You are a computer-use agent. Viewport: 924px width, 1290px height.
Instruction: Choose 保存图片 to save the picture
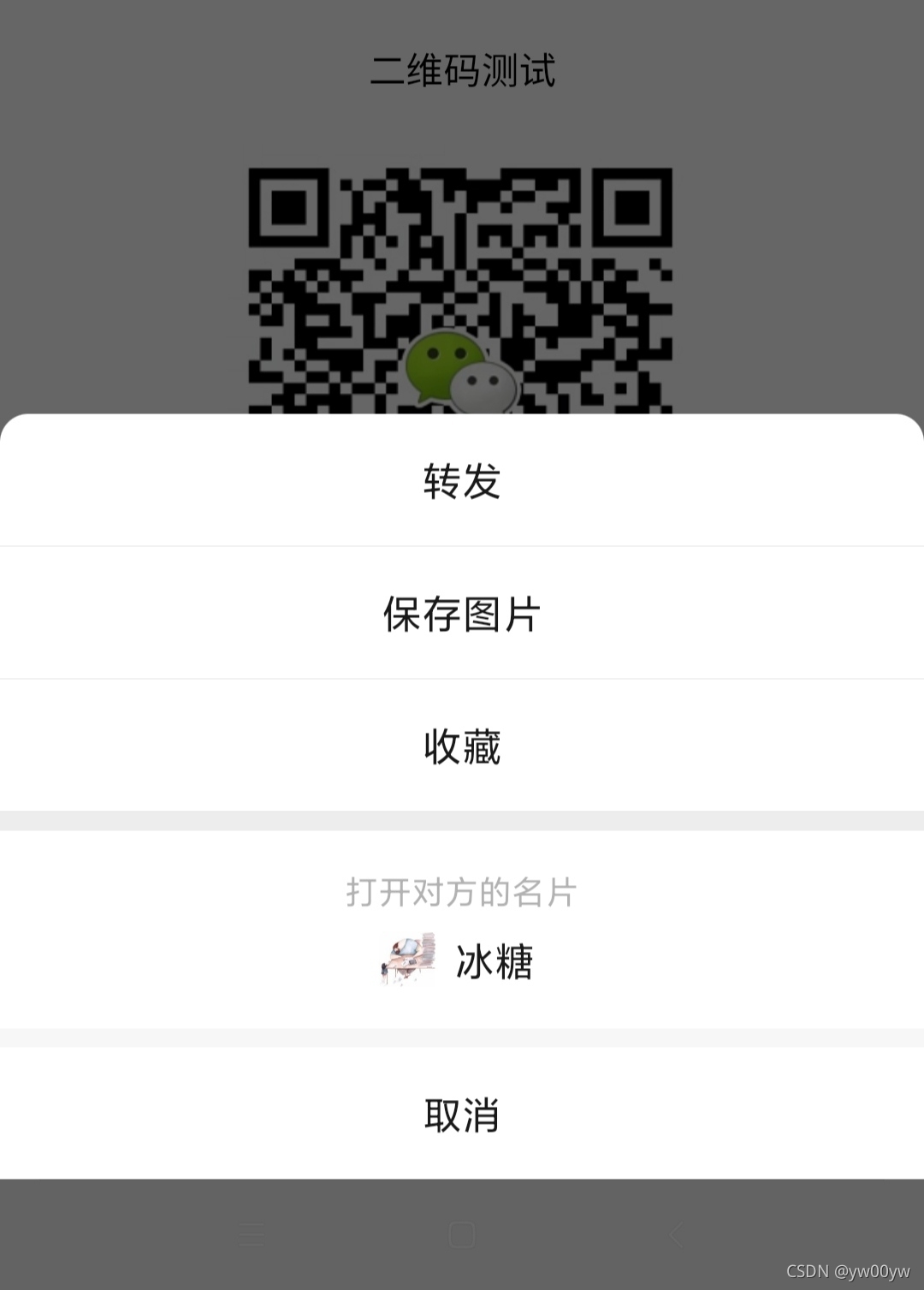462,614
